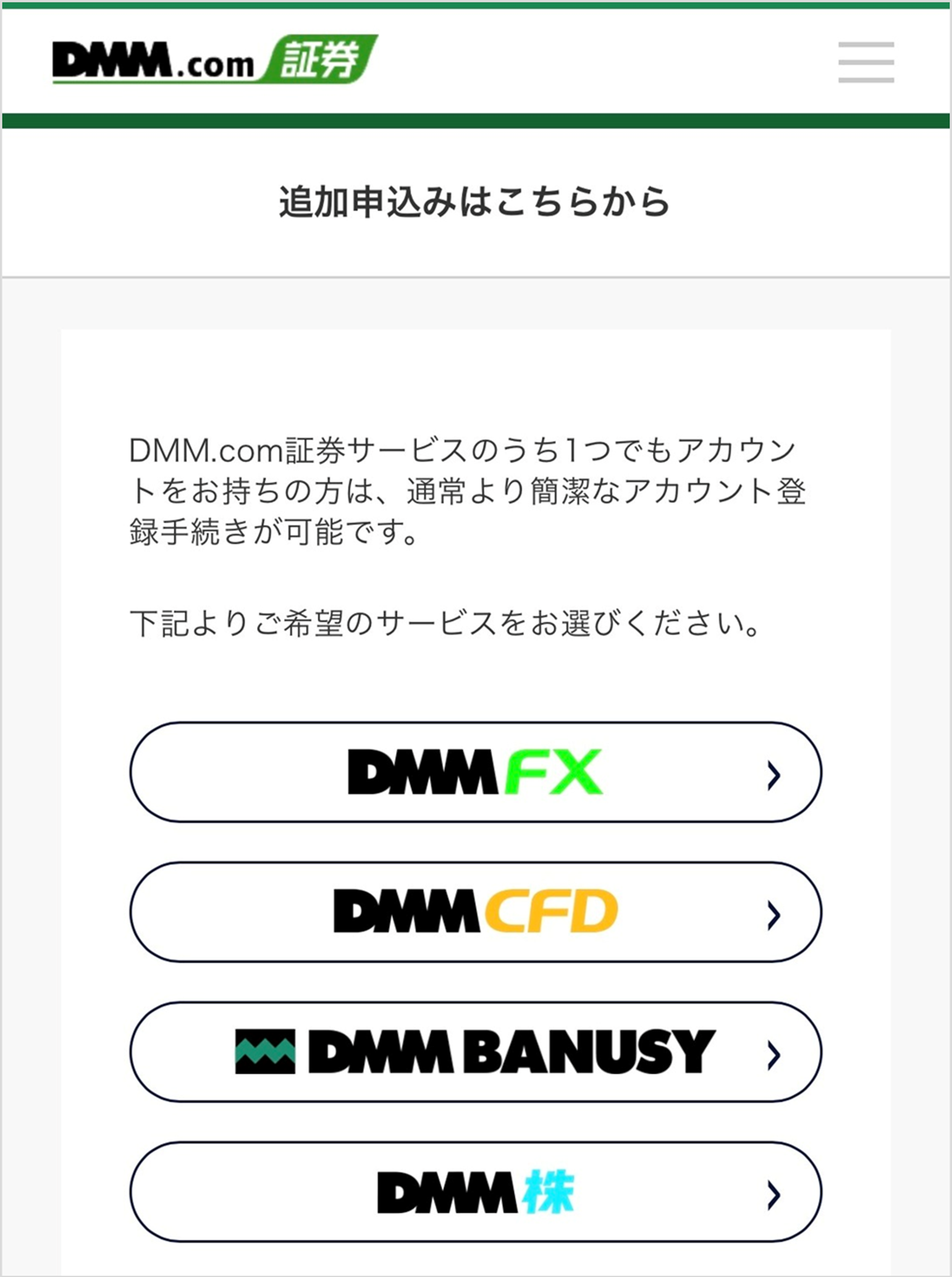The height and width of the screenshot is (1277, 952).
Task: Choose the DMM CFD service button
Action: click(475, 912)
